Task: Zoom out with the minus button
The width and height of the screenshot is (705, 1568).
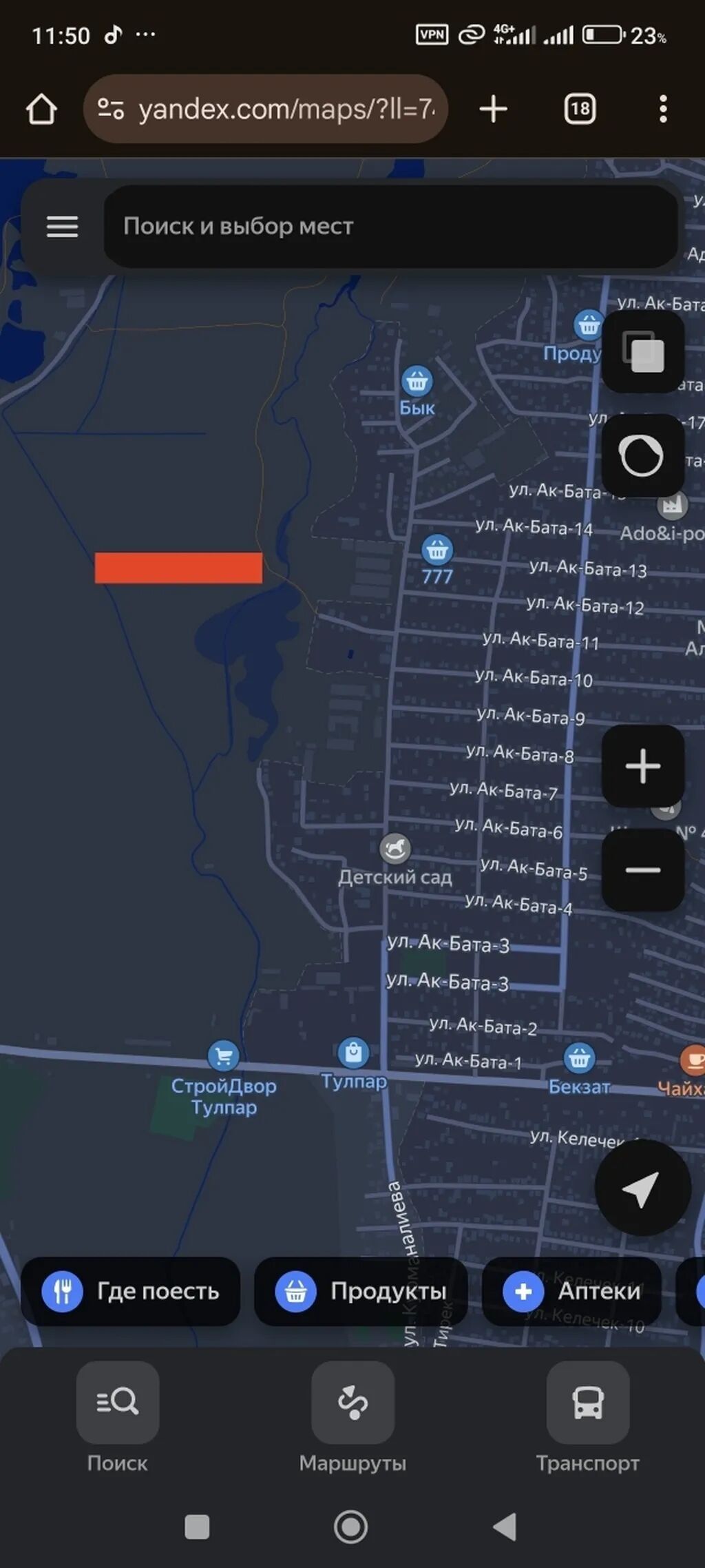Action: (x=643, y=869)
